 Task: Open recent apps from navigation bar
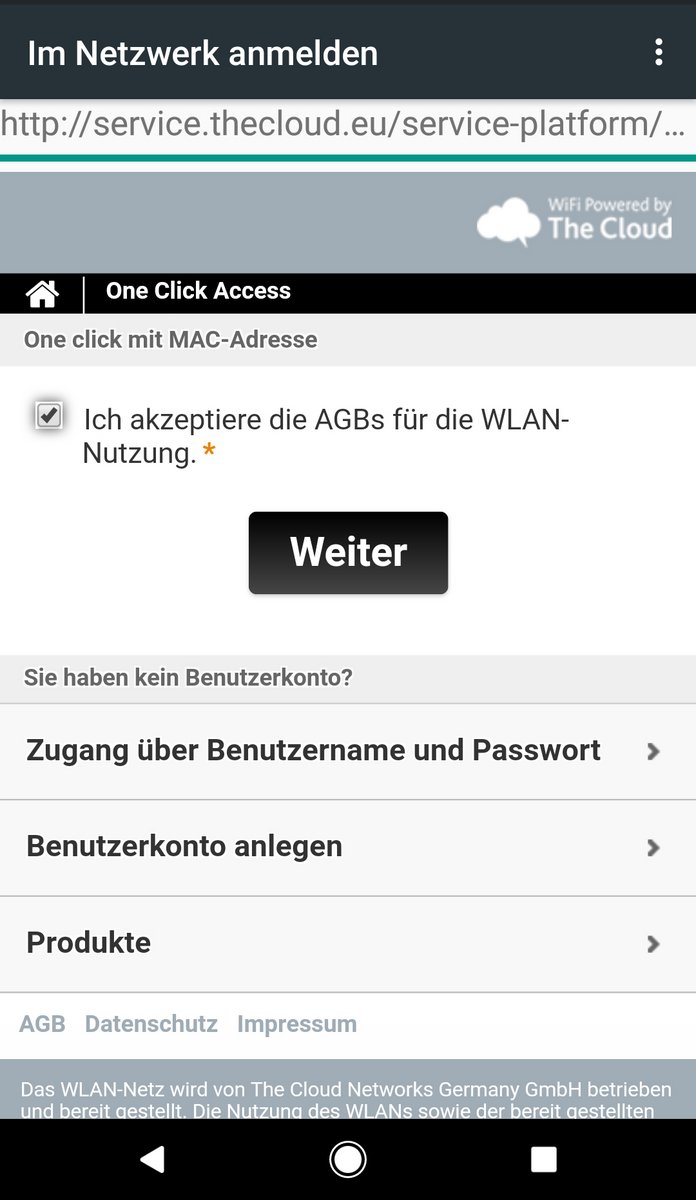pyautogui.click(x=543, y=1159)
